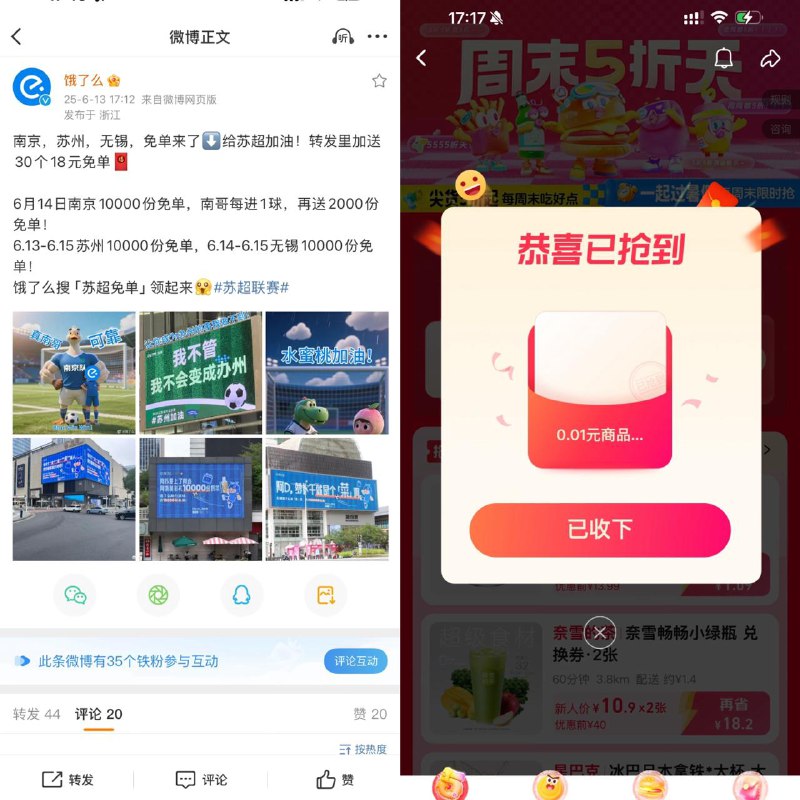The height and width of the screenshot is (800, 800).
Task: Tap the 评论互动 button
Action: tap(355, 661)
